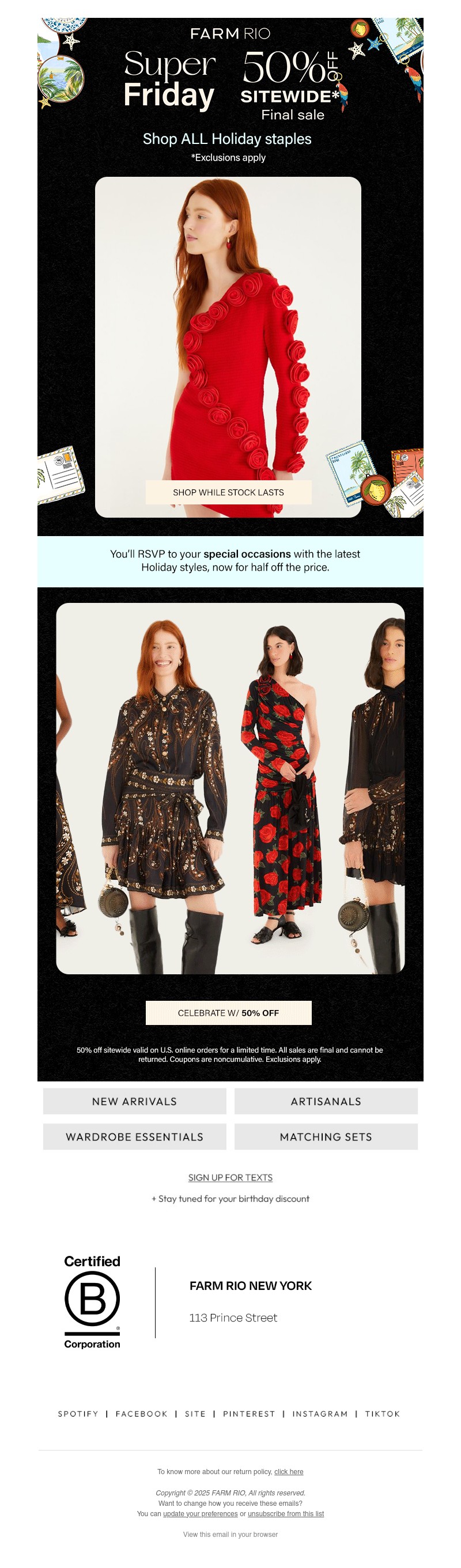461x1568 pixels.
Task: Tap the SHOP WHILE STOCK LASTS button
Action: [x=228, y=492]
